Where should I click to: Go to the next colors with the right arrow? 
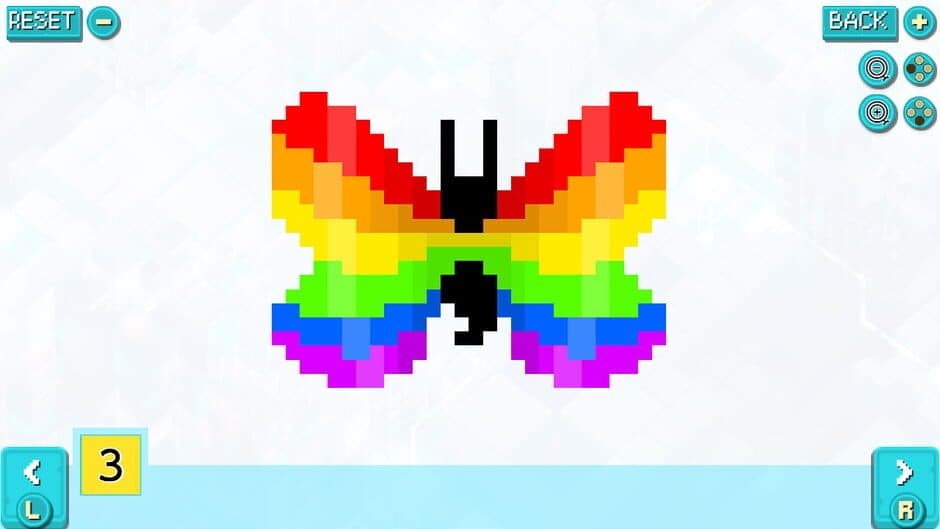tap(904, 473)
